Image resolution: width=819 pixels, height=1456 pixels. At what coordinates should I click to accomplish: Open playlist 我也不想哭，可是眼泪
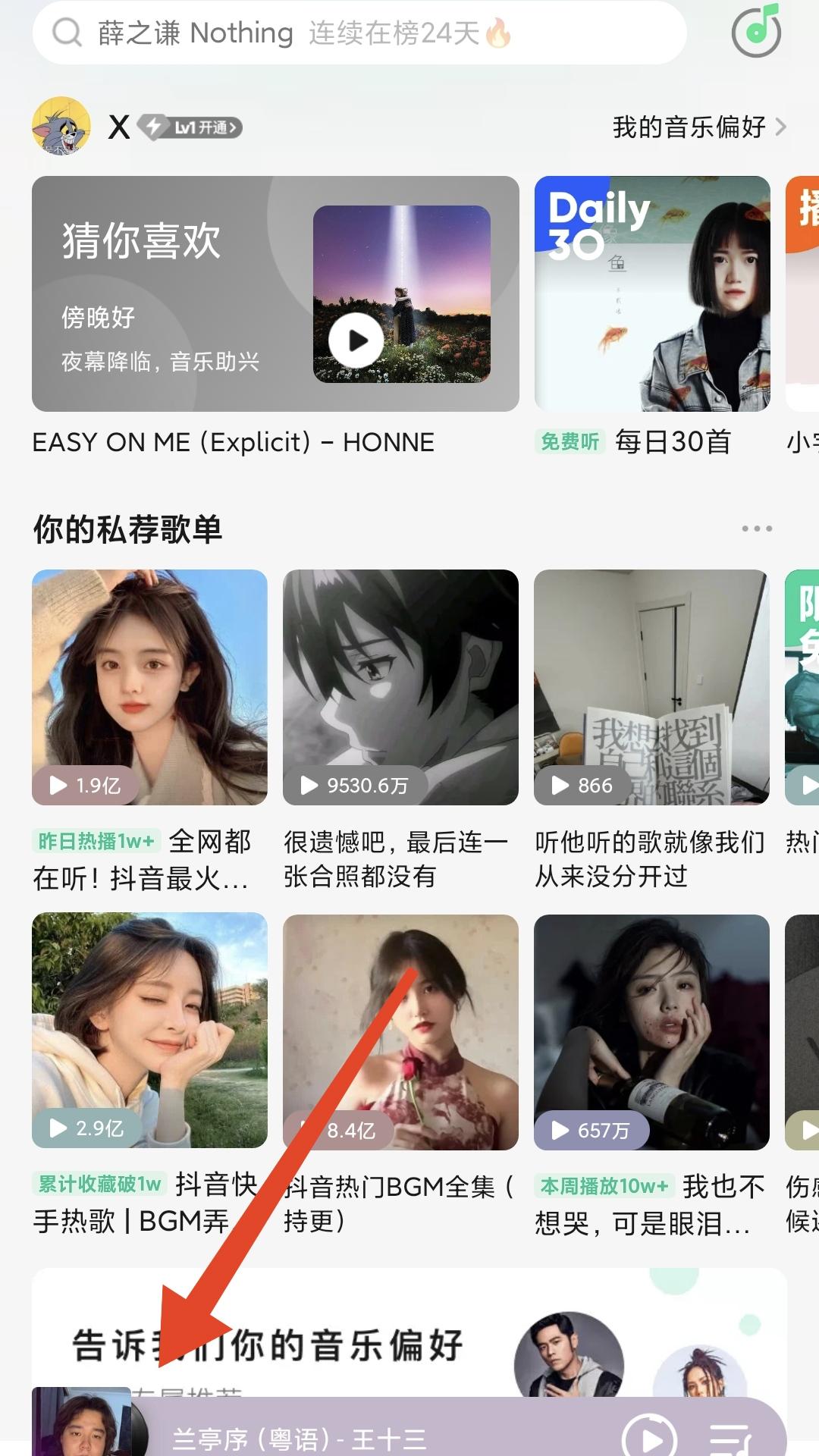[651, 1031]
